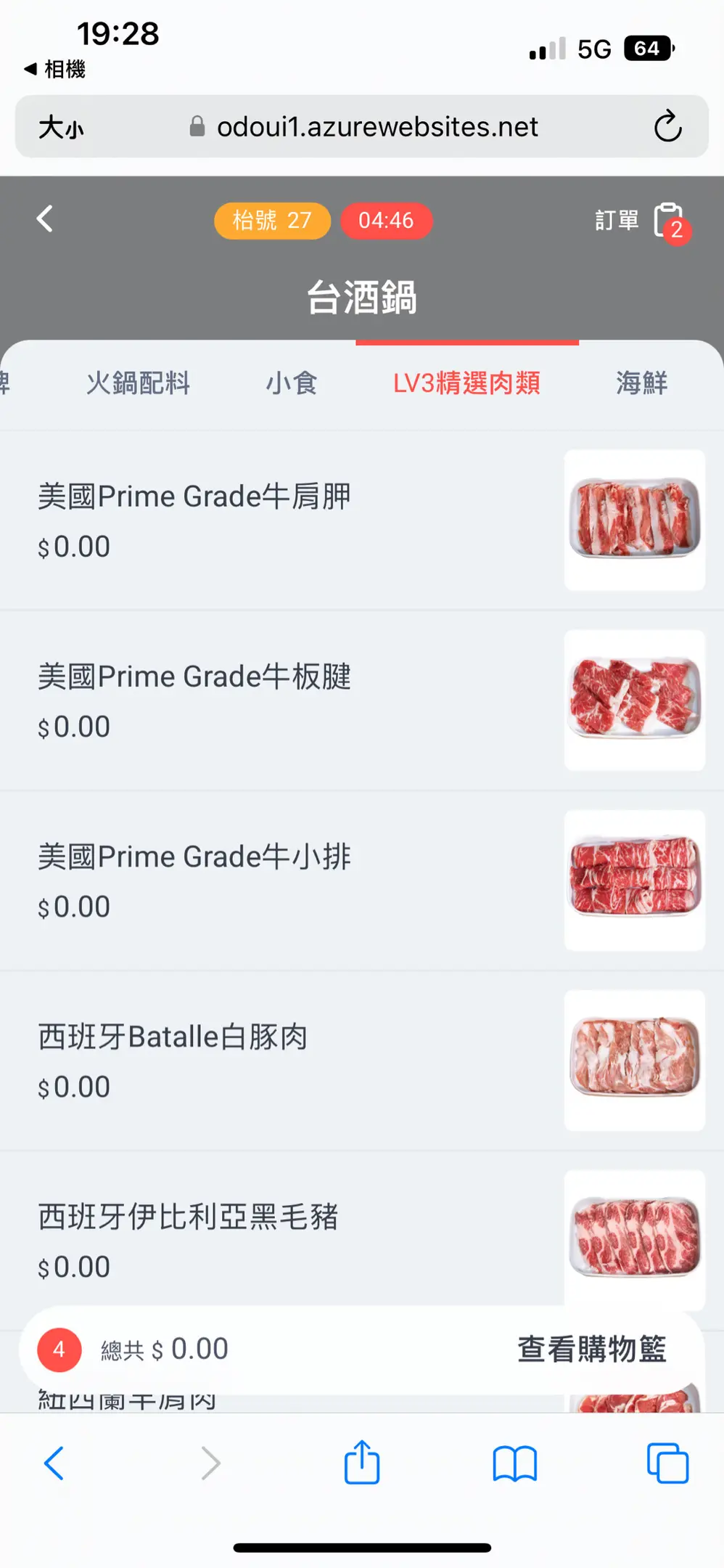Switch to the 小食 tab

tap(292, 383)
